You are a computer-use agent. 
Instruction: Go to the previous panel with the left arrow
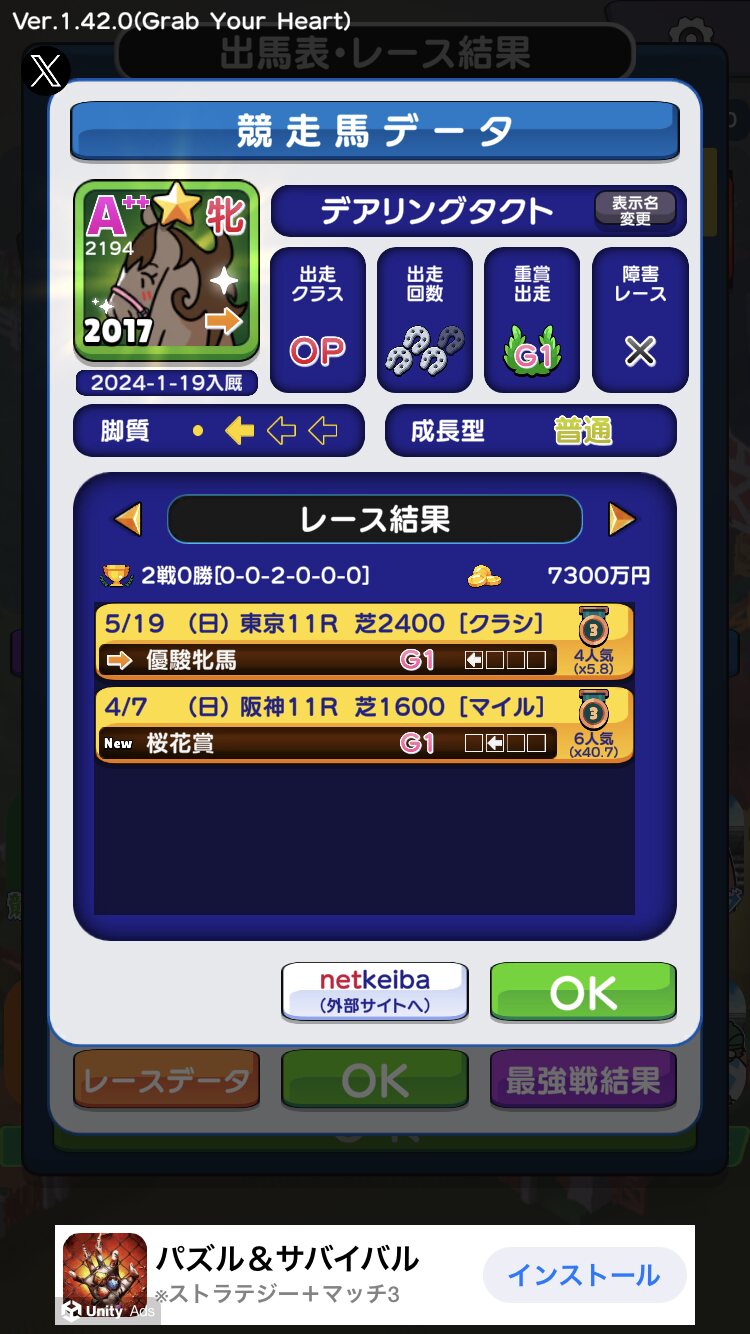pos(128,519)
